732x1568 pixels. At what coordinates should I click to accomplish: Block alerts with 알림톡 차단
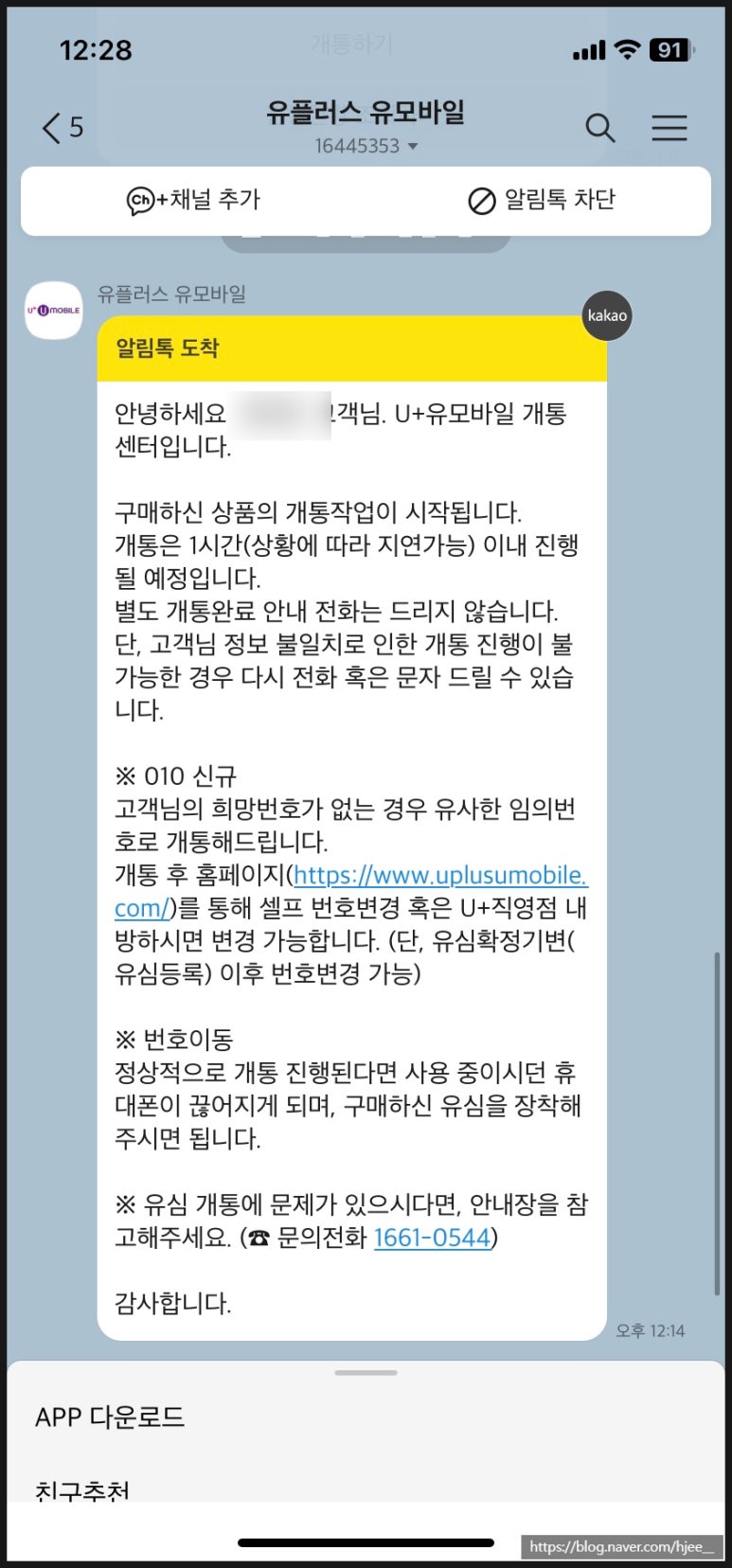coord(541,200)
